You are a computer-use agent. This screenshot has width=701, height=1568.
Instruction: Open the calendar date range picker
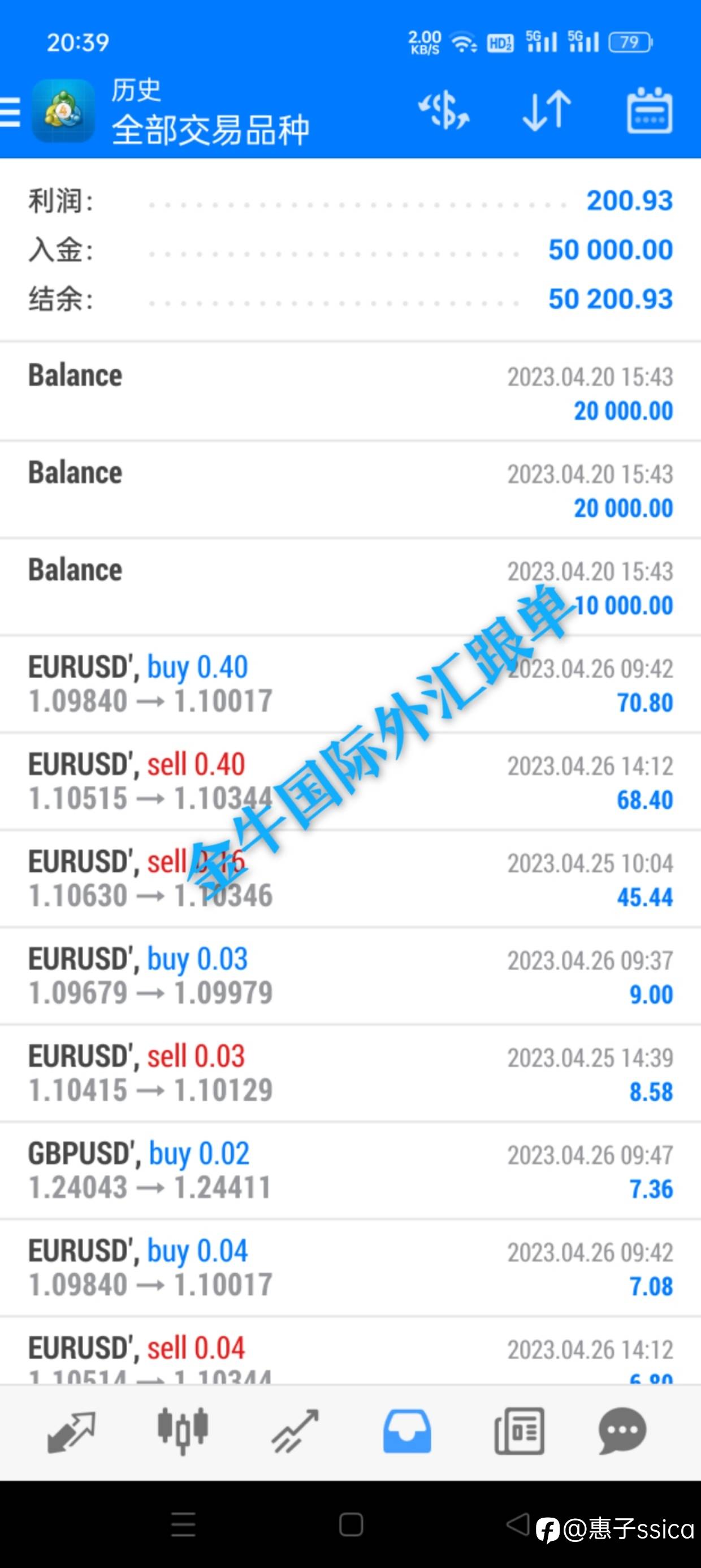point(650,110)
